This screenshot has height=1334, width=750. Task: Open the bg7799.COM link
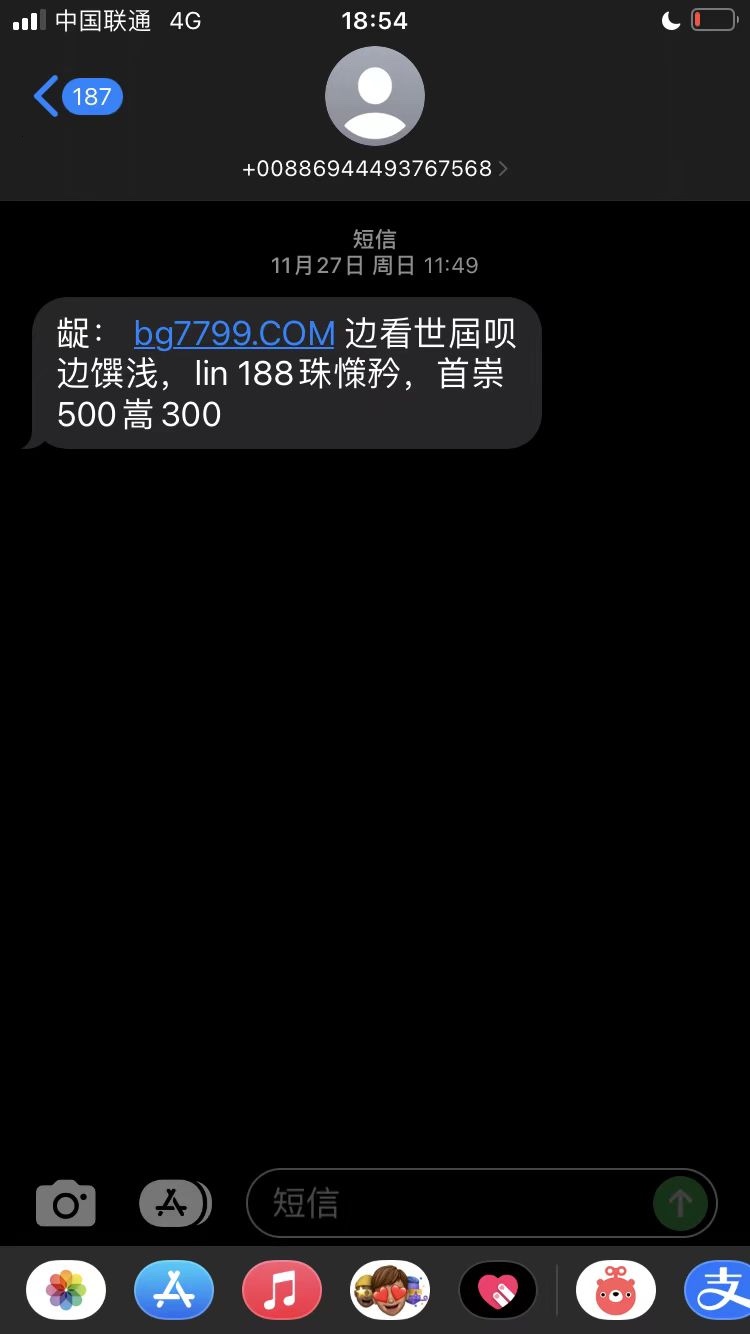click(x=234, y=333)
